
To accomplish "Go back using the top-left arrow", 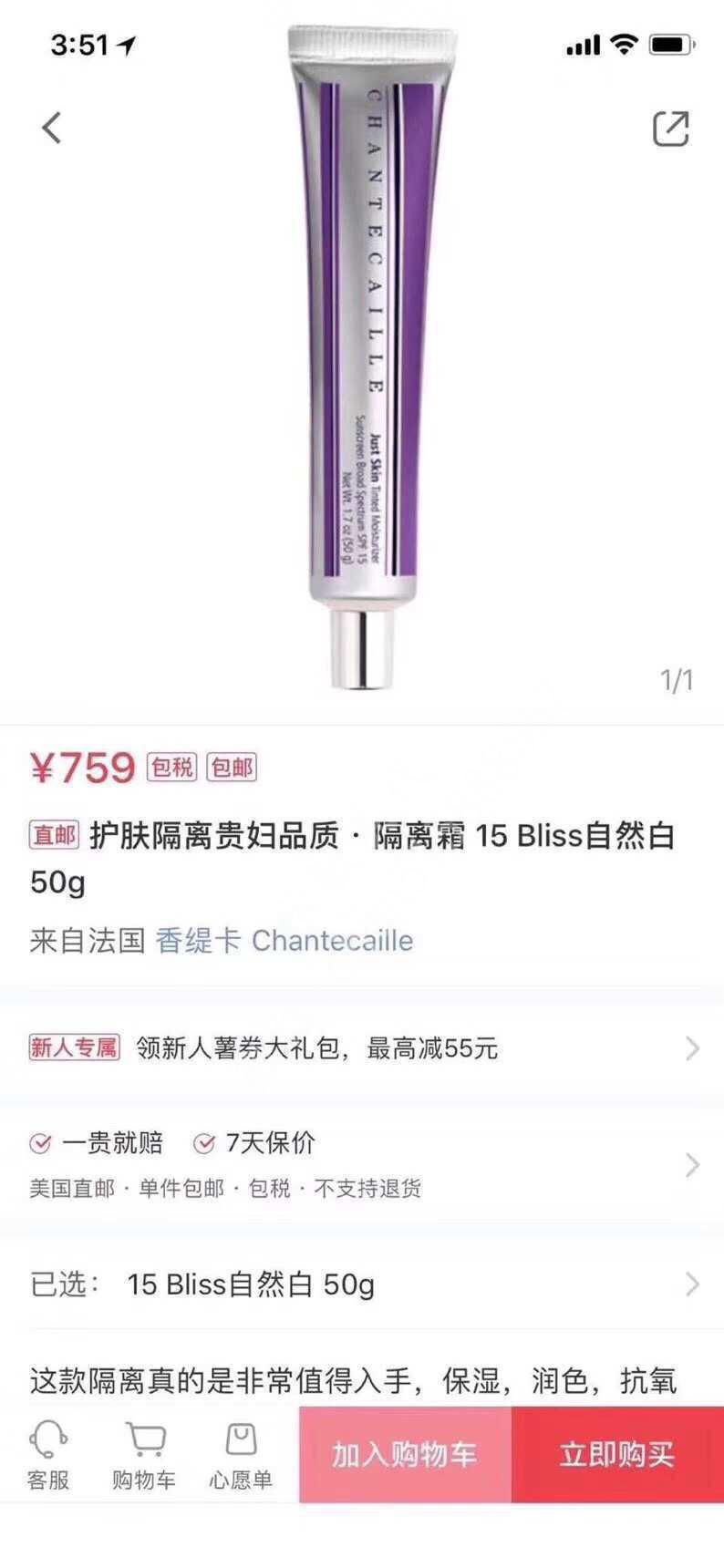I will click(52, 128).
